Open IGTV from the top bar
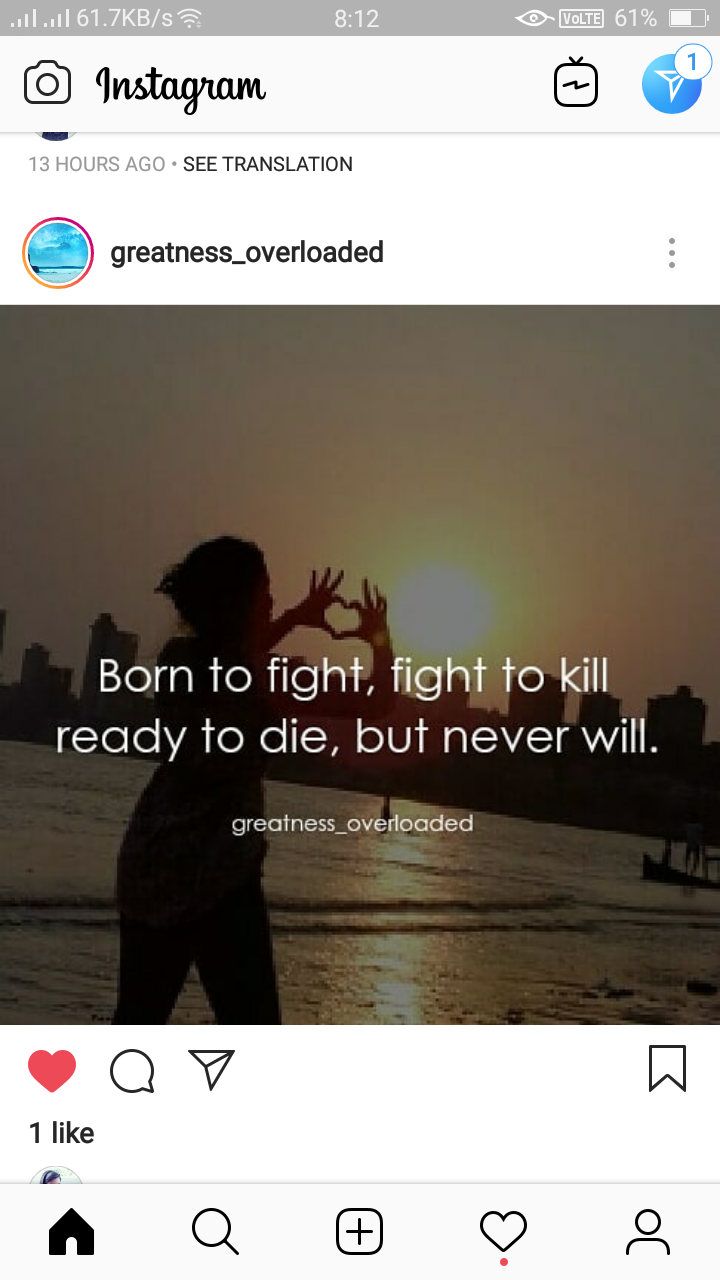The image size is (720, 1280). point(576,84)
